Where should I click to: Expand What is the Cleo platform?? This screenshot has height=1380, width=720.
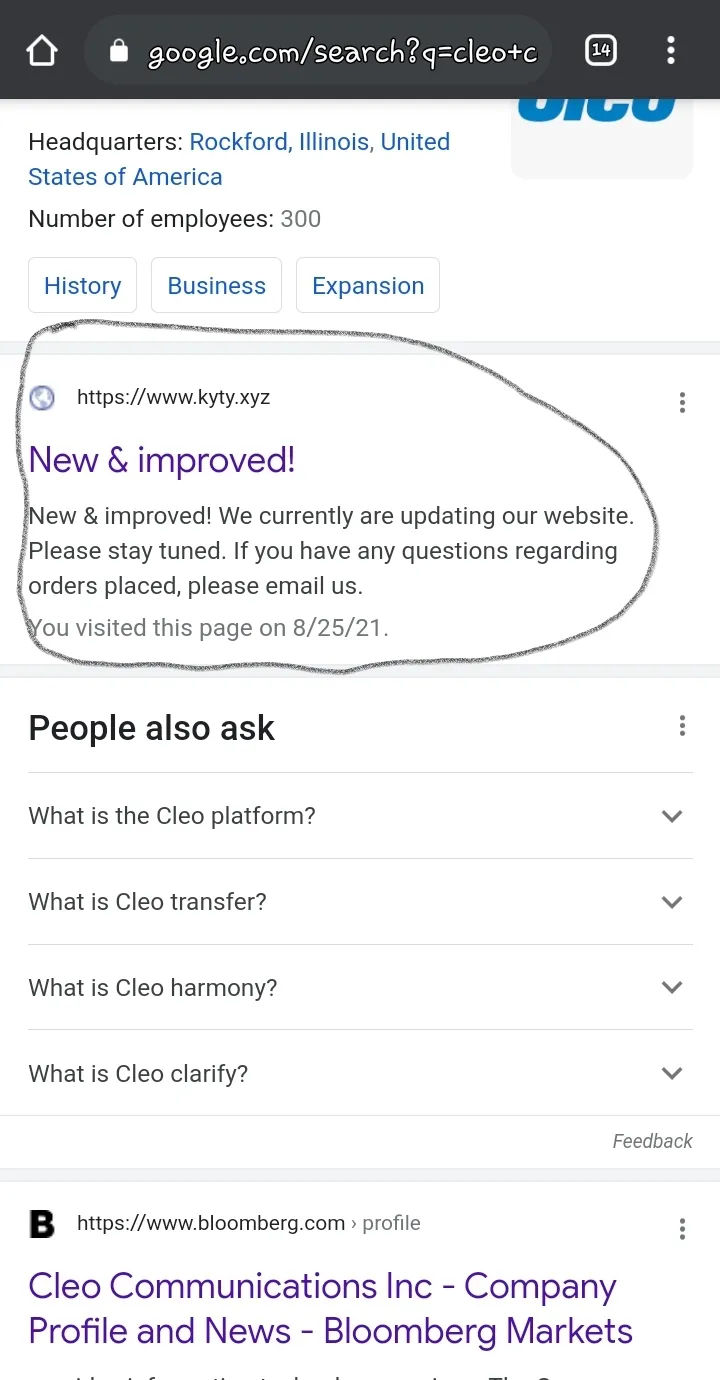click(360, 816)
